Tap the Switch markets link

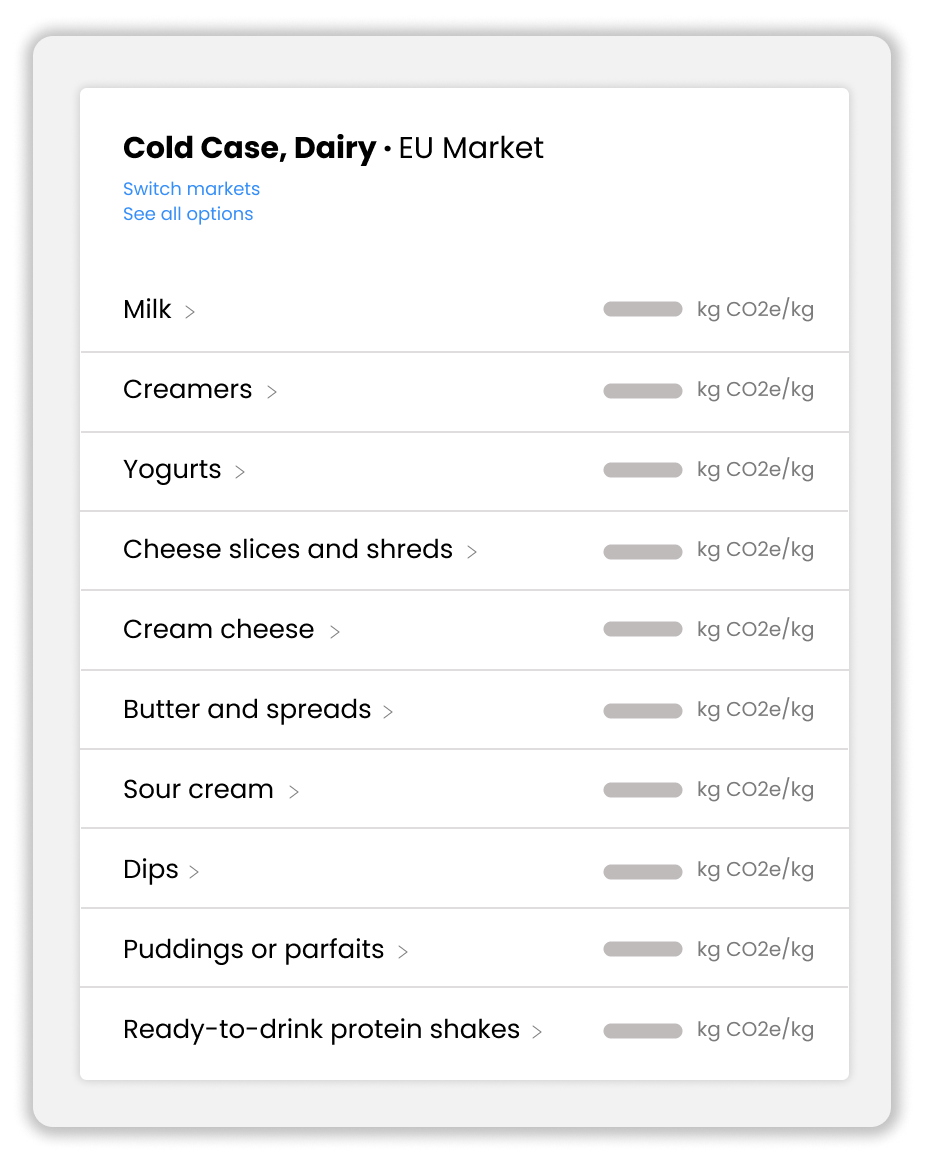click(x=191, y=189)
